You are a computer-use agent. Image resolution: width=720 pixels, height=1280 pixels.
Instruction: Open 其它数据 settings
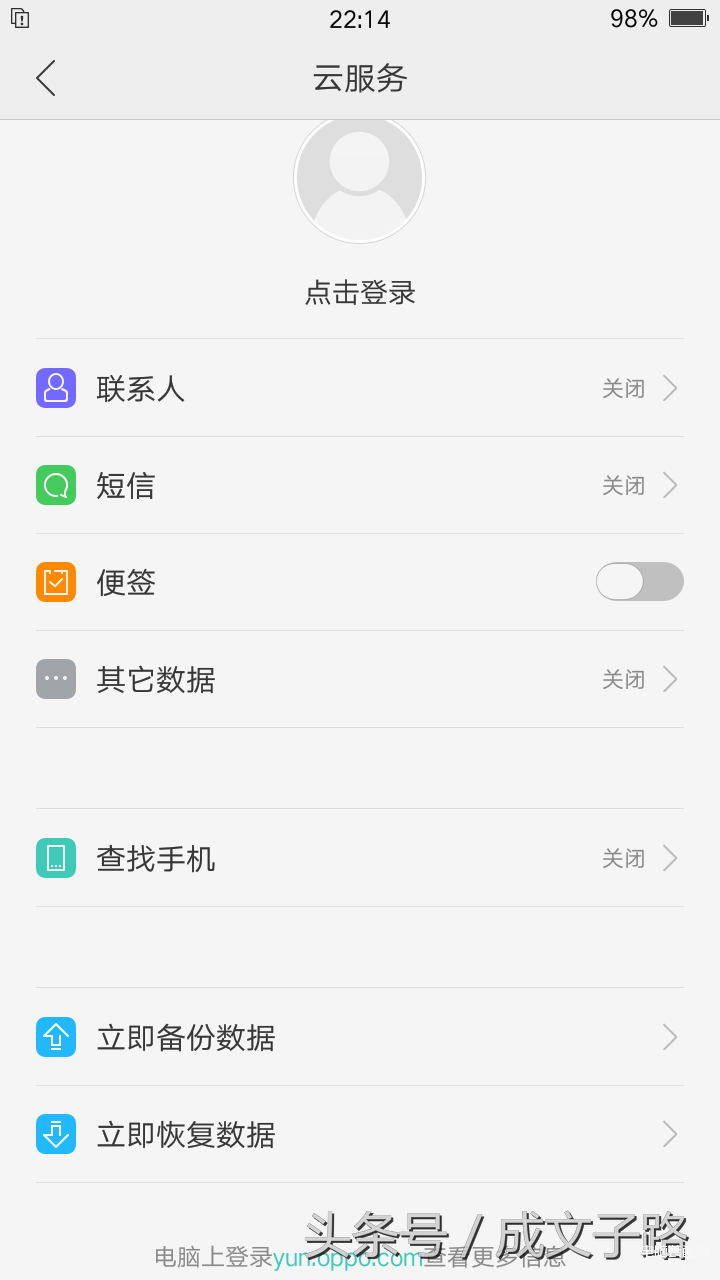360,679
